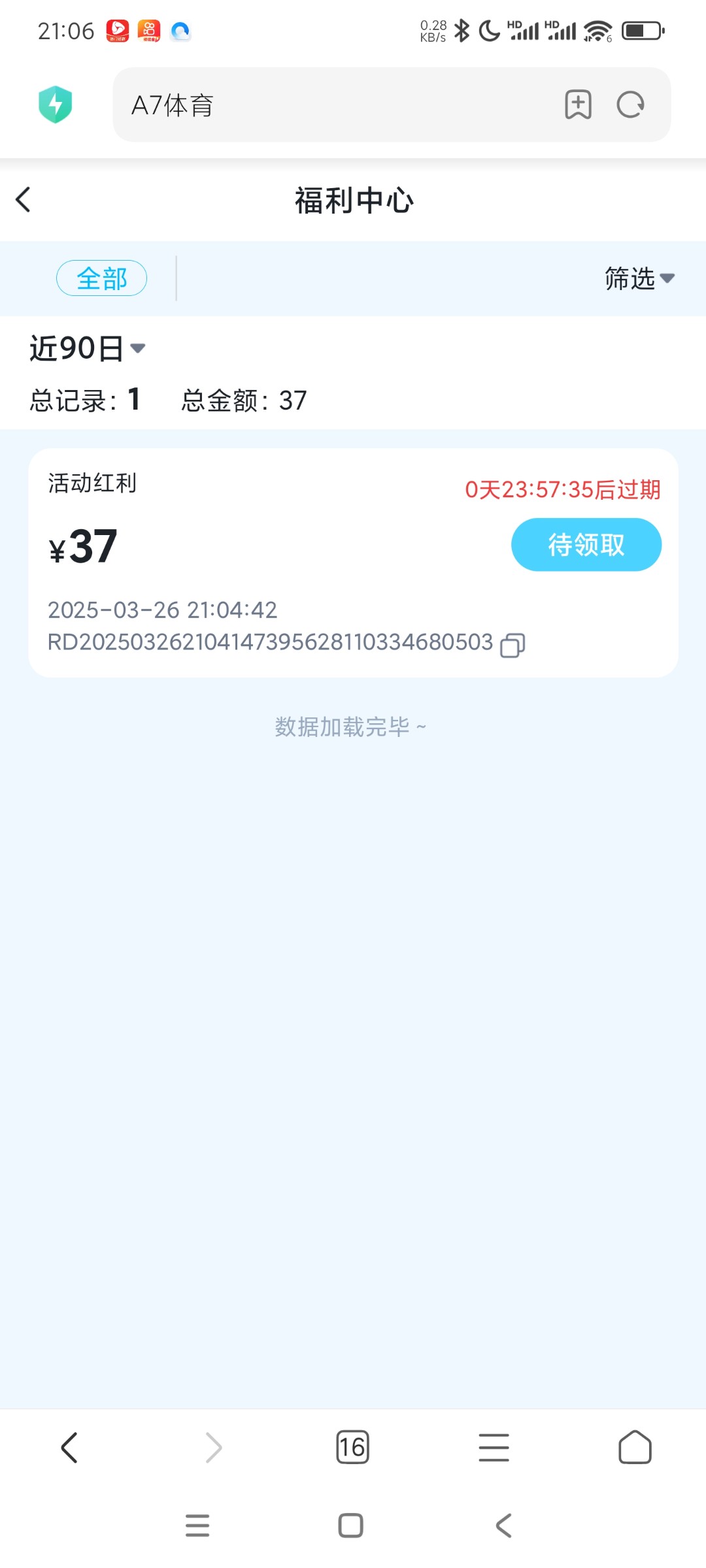The width and height of the screenshot is (706, 1568).
Task: Copy the RD record number
Action: (513, 645)
